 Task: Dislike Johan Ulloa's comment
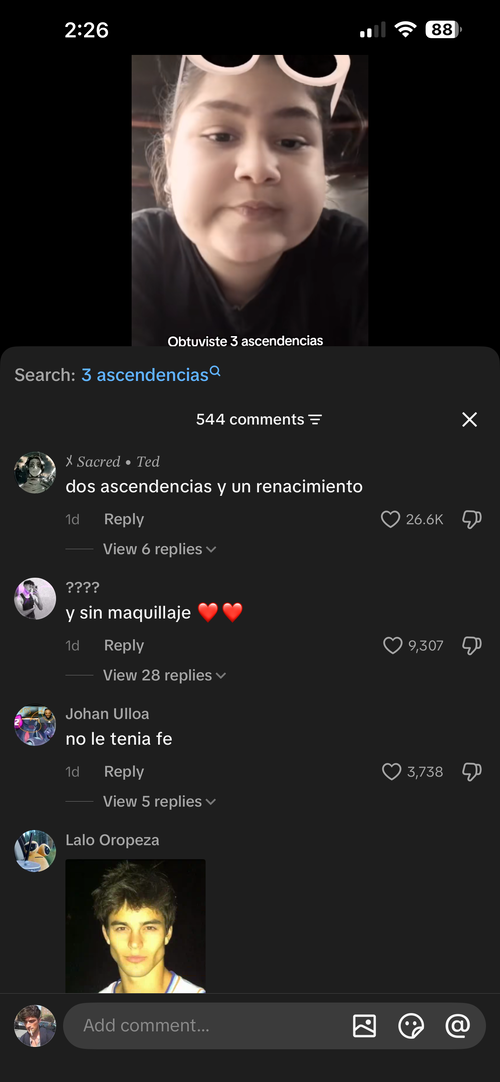(472, 772)
